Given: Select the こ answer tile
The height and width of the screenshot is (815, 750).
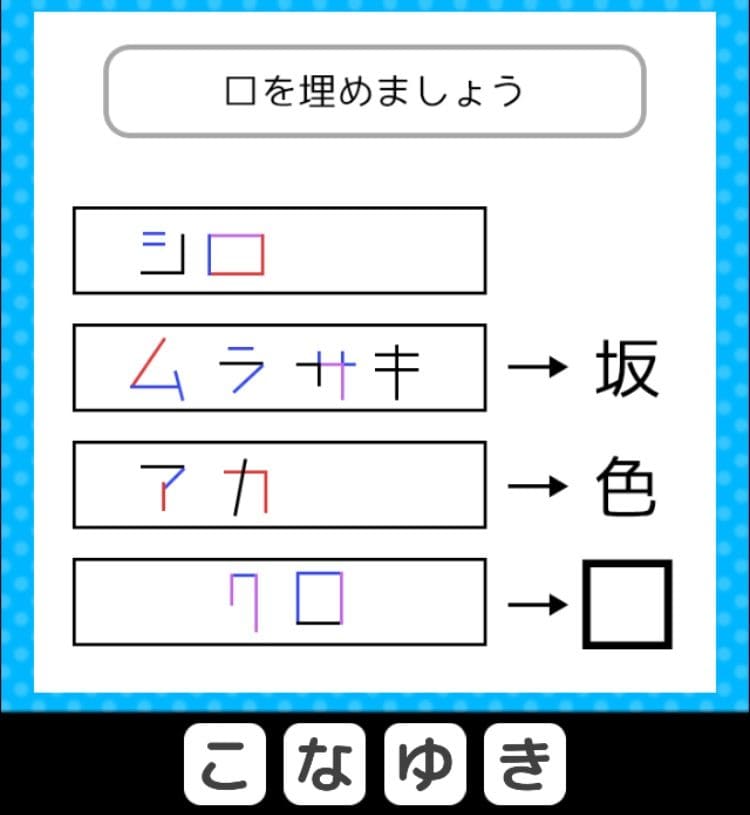Looking at the screenshot, I should click(x=225, y=764).
